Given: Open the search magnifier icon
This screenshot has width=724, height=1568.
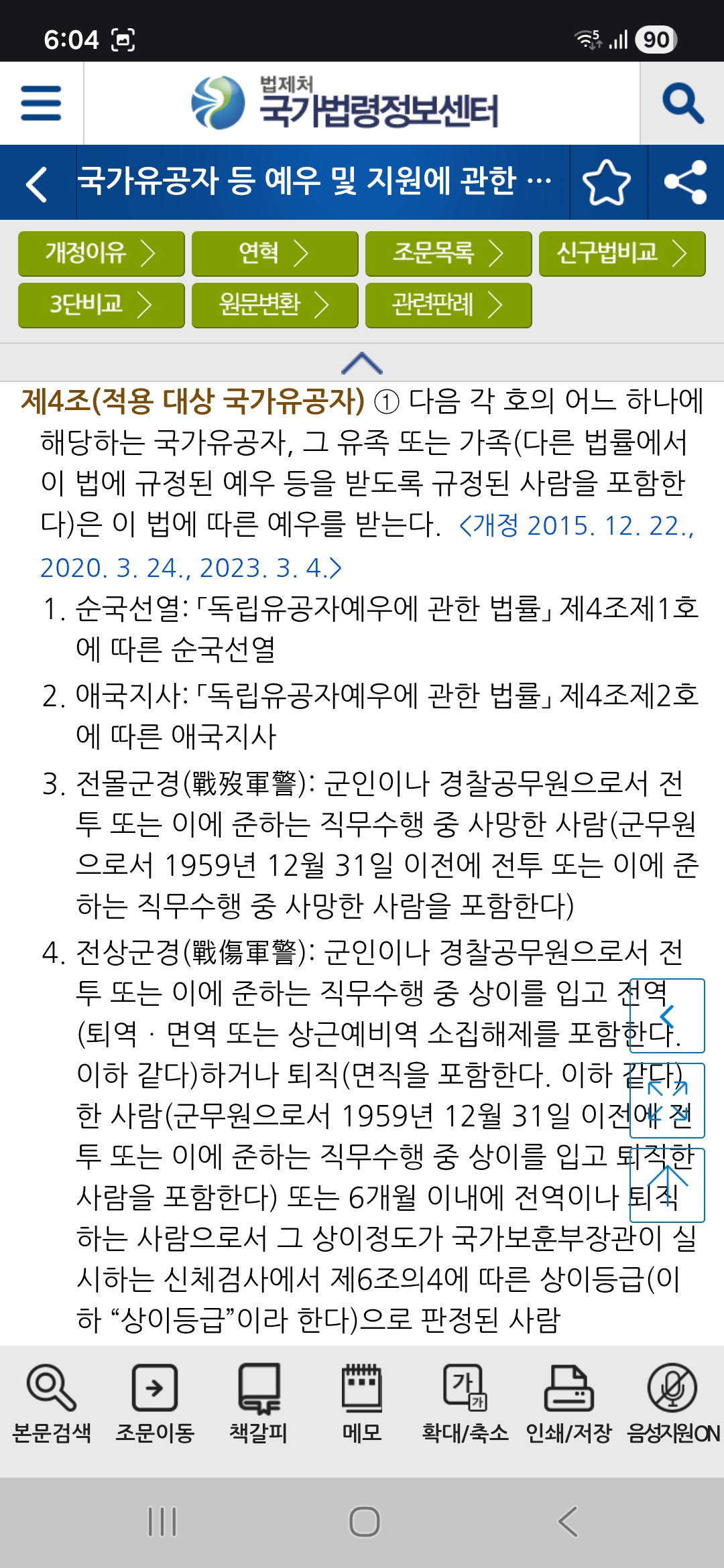Looking at the screenshot, I should point(682,103).
